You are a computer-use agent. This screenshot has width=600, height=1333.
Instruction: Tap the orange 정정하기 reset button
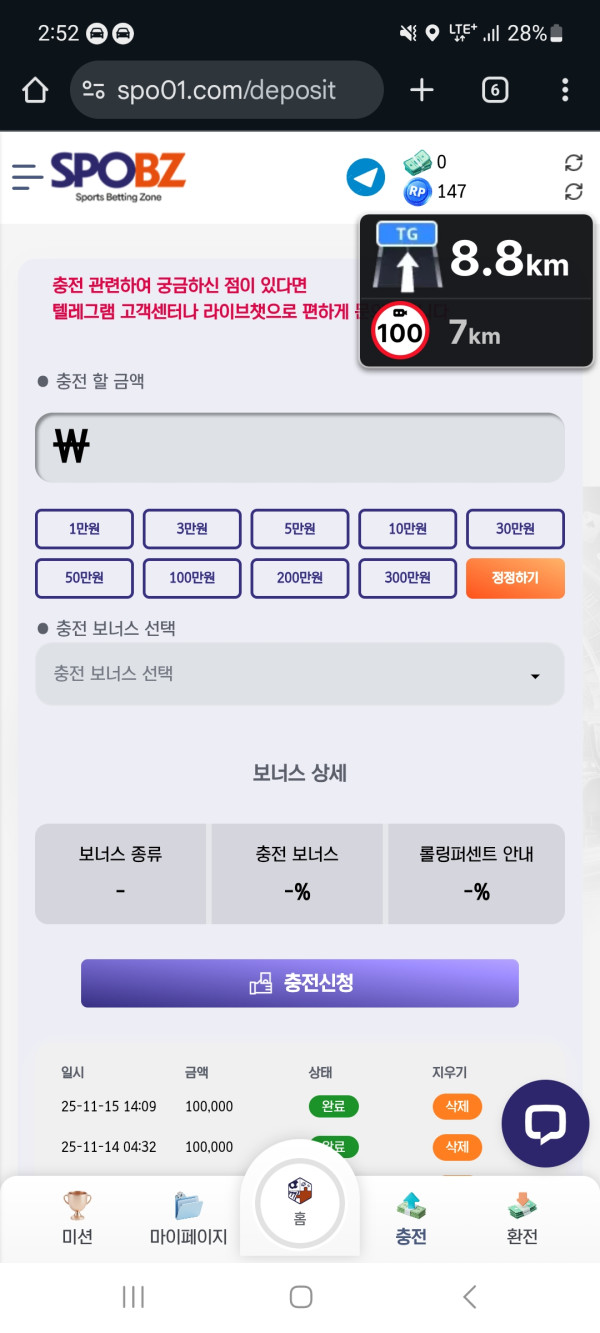point(515,578)
